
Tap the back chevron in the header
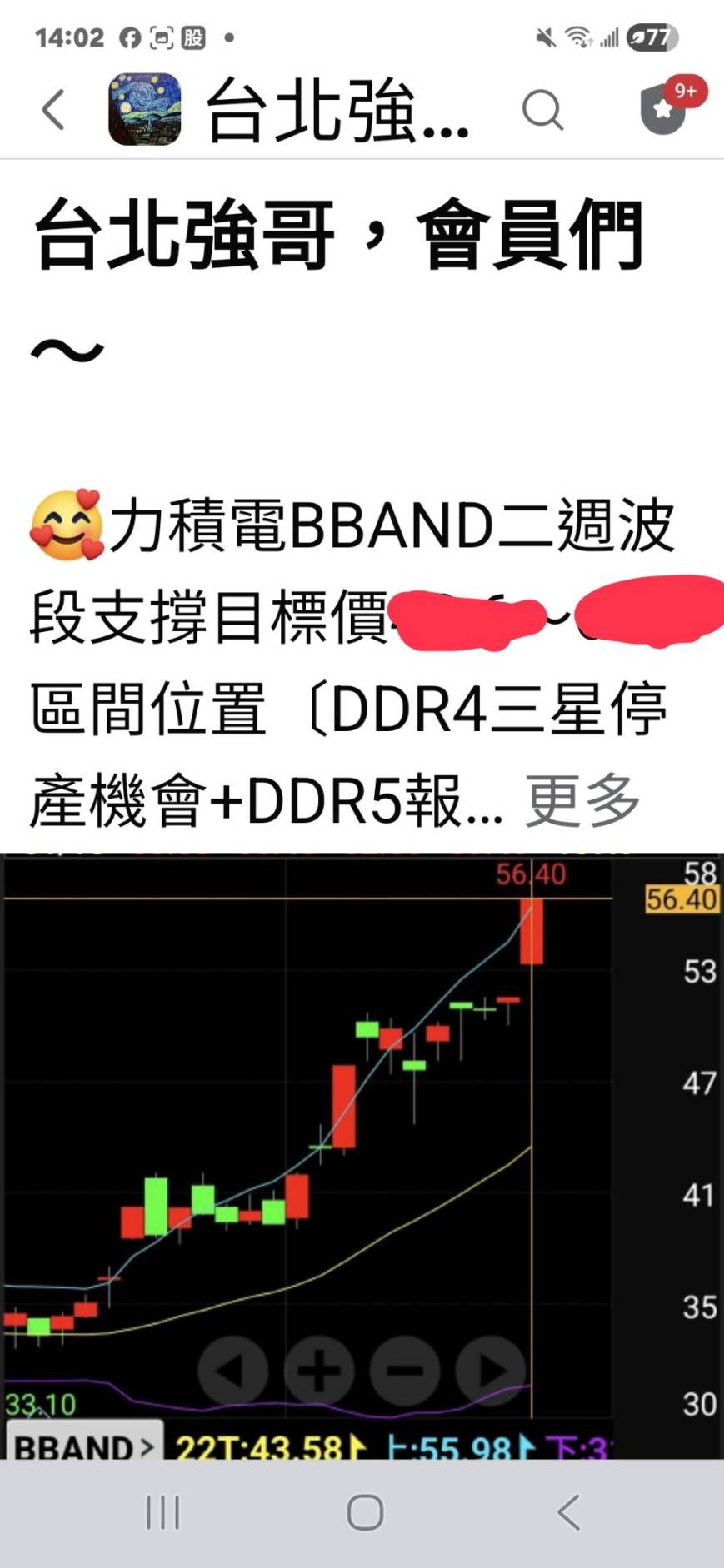tap(52, 109)
